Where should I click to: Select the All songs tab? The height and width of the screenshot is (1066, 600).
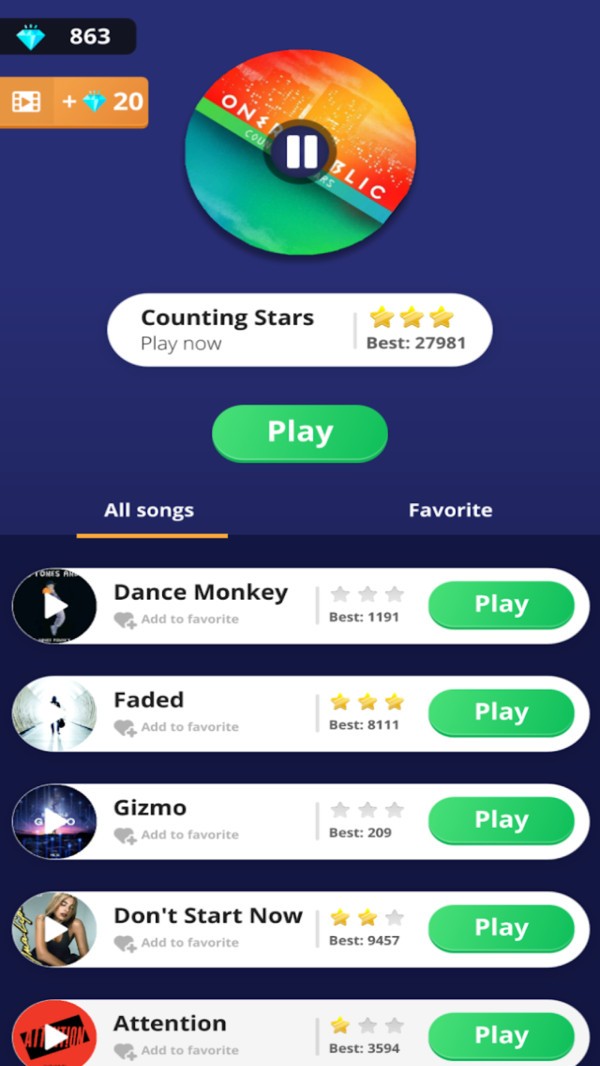click(149, 510)
